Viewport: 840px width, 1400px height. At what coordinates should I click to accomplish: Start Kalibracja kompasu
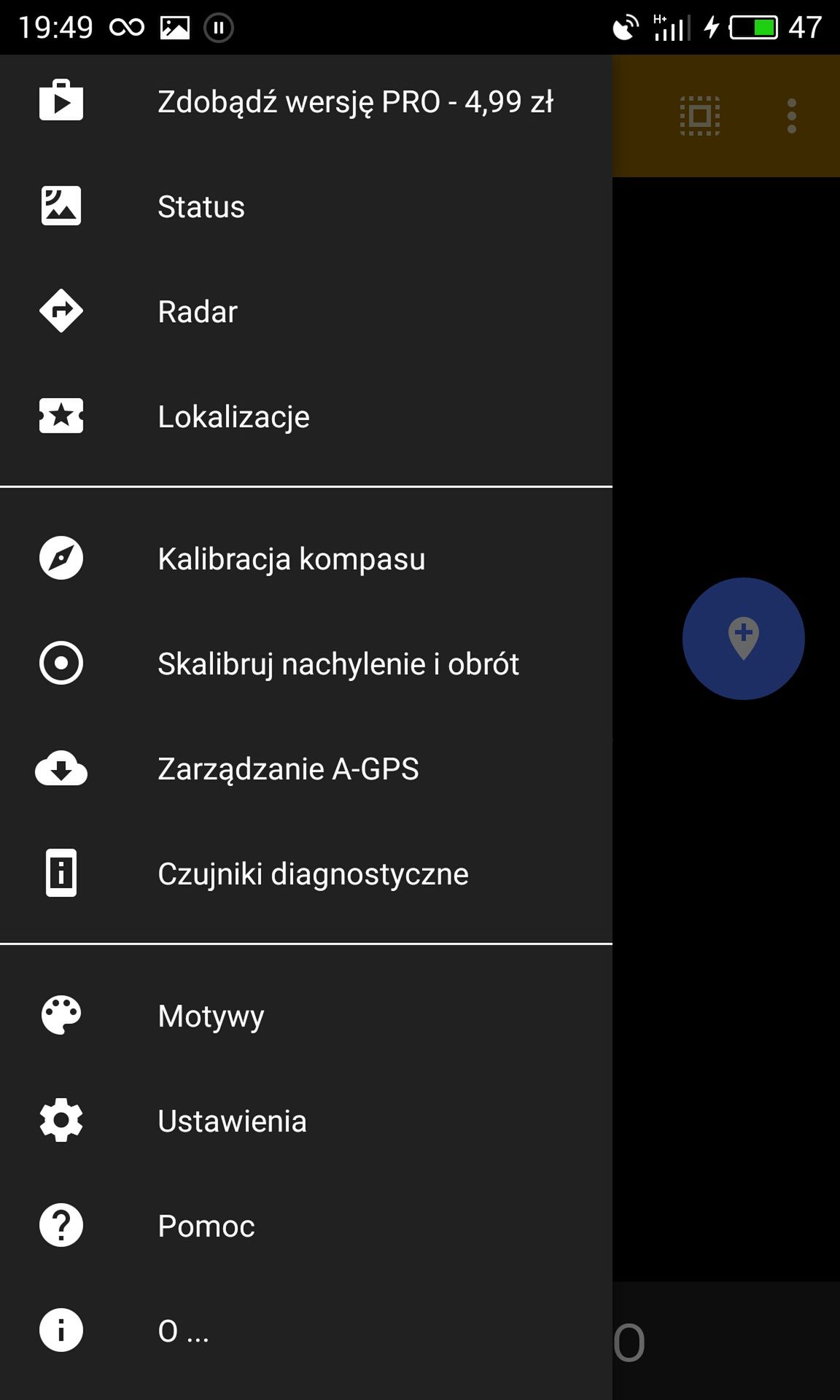306,559
